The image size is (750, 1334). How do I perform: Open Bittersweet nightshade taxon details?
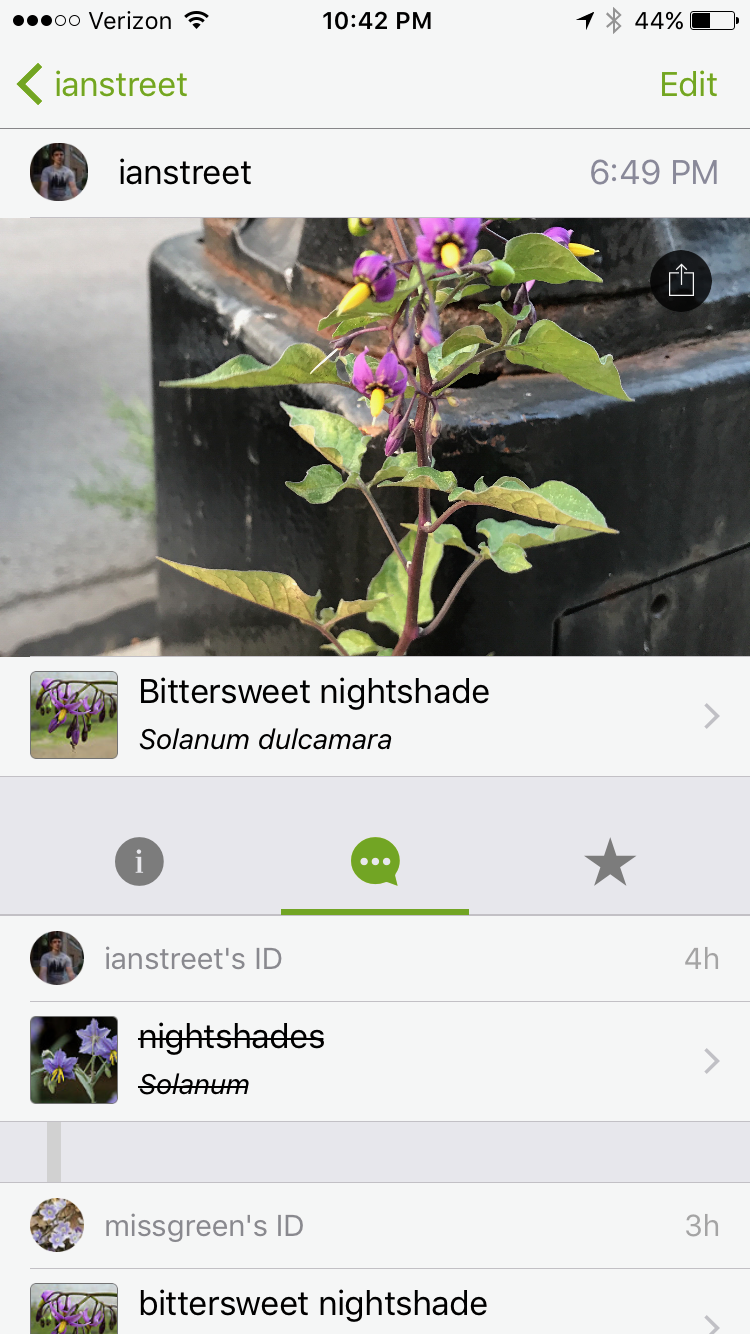[x=375, y=715]
